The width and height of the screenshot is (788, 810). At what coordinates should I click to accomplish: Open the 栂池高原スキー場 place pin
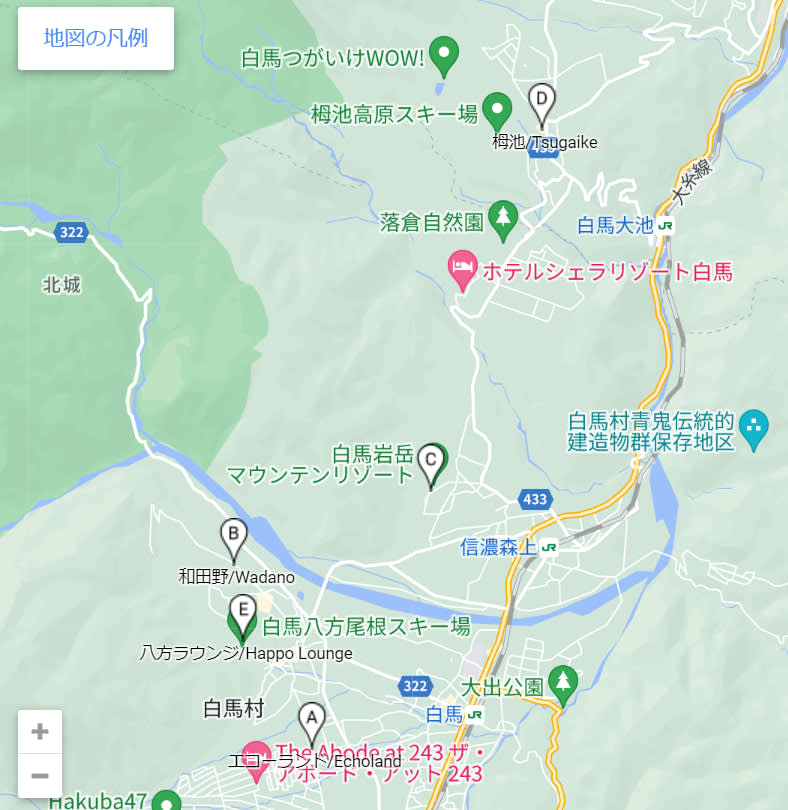pyautogui.click(x=497, y=113)
